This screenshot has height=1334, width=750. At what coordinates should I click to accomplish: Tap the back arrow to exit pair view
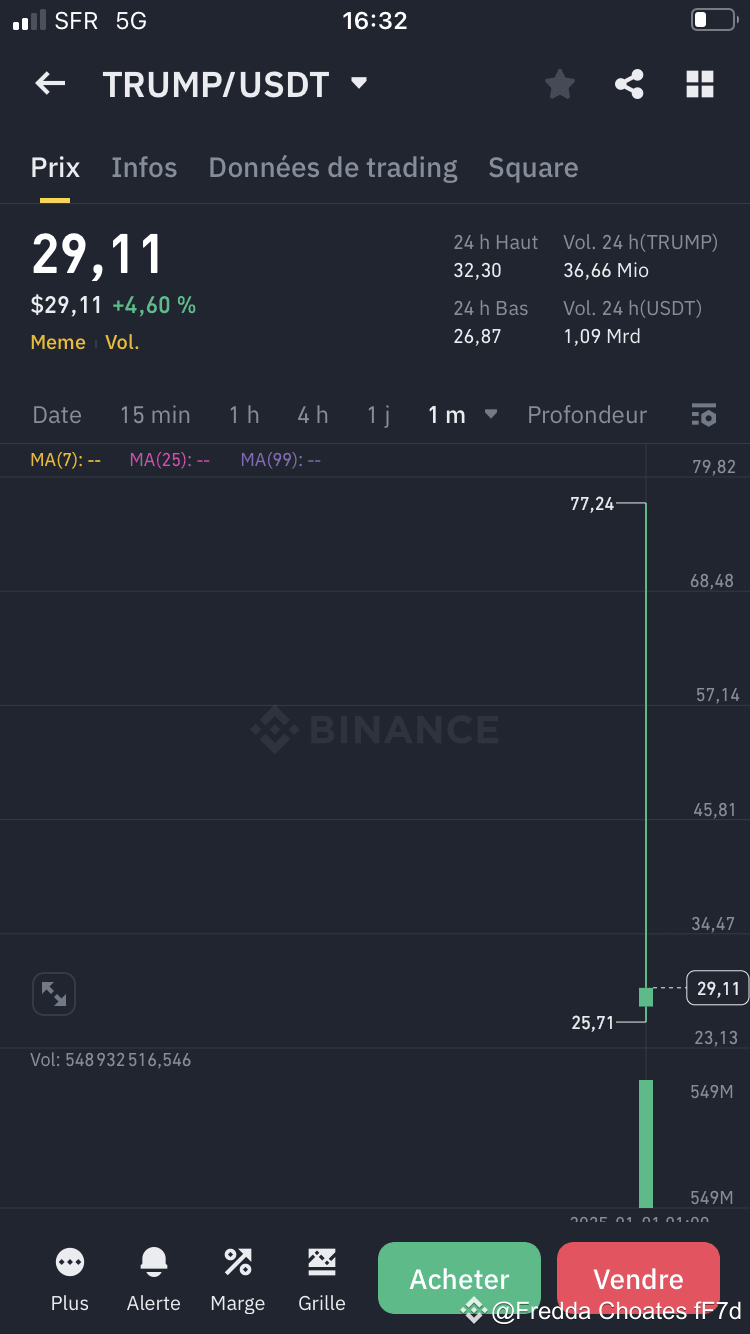pos(49,84)
